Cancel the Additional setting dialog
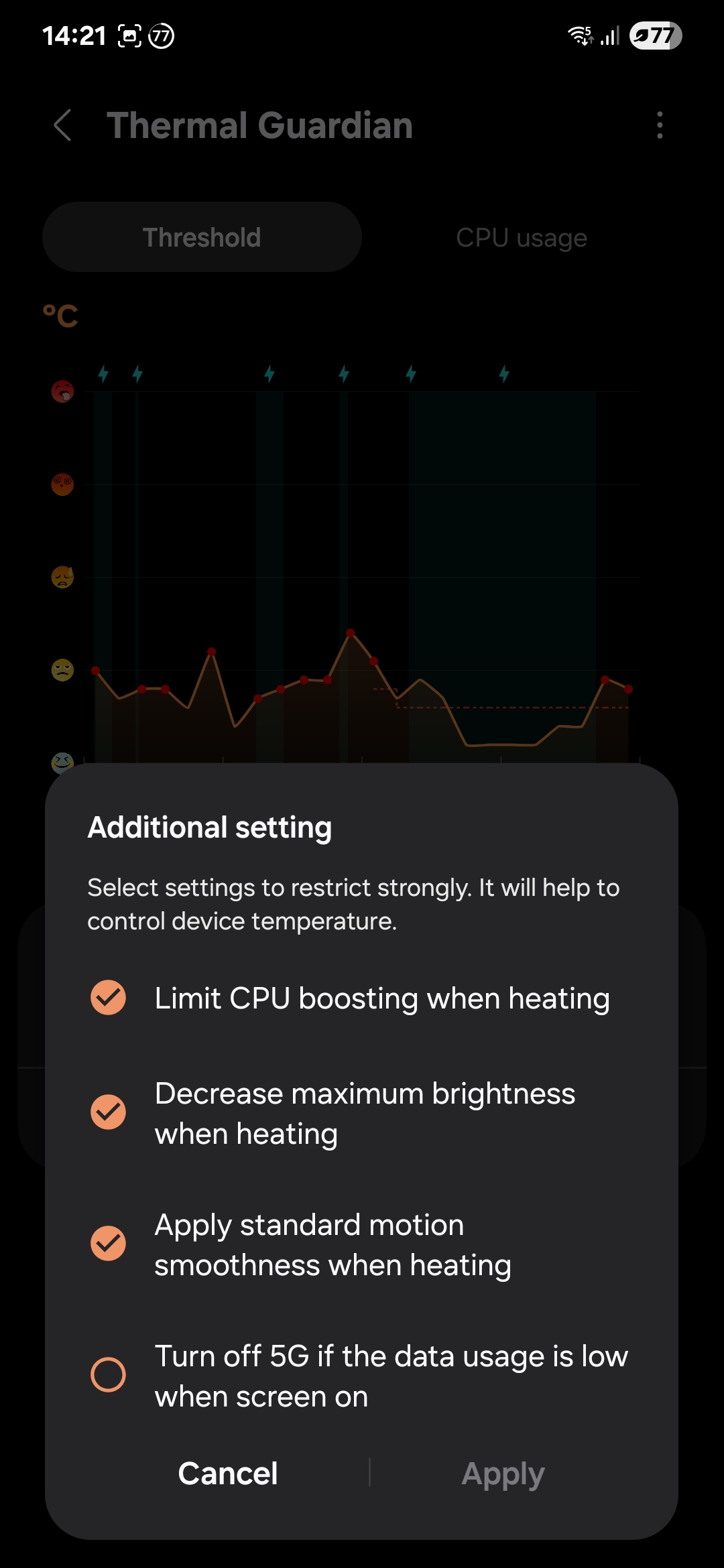Screen dimensions: 724x1568 click(228, 1474)
